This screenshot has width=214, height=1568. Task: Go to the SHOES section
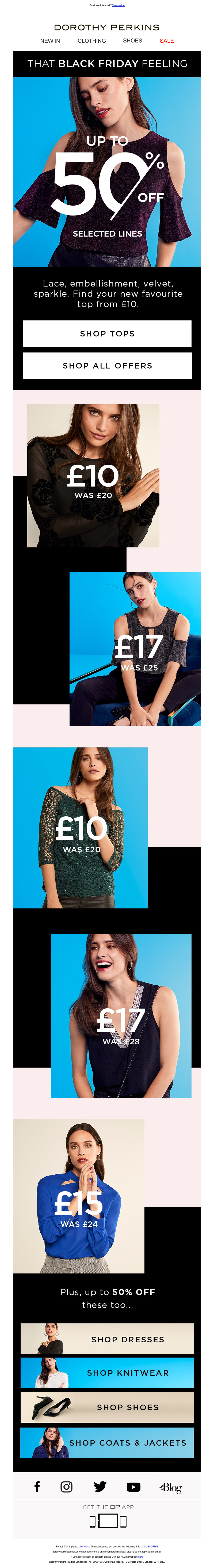click(x=132, y=41)
